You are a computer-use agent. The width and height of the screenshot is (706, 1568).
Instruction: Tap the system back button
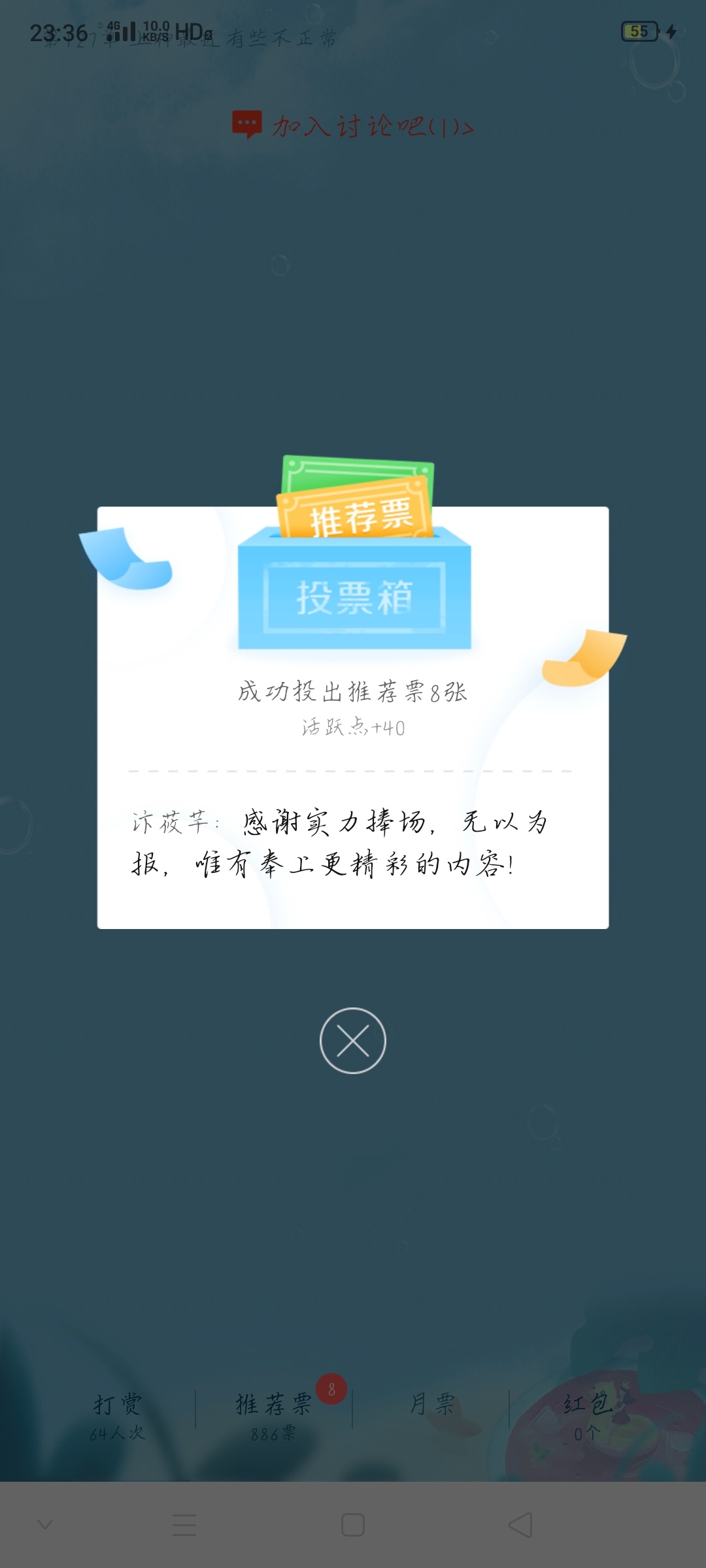point(520,1525)
